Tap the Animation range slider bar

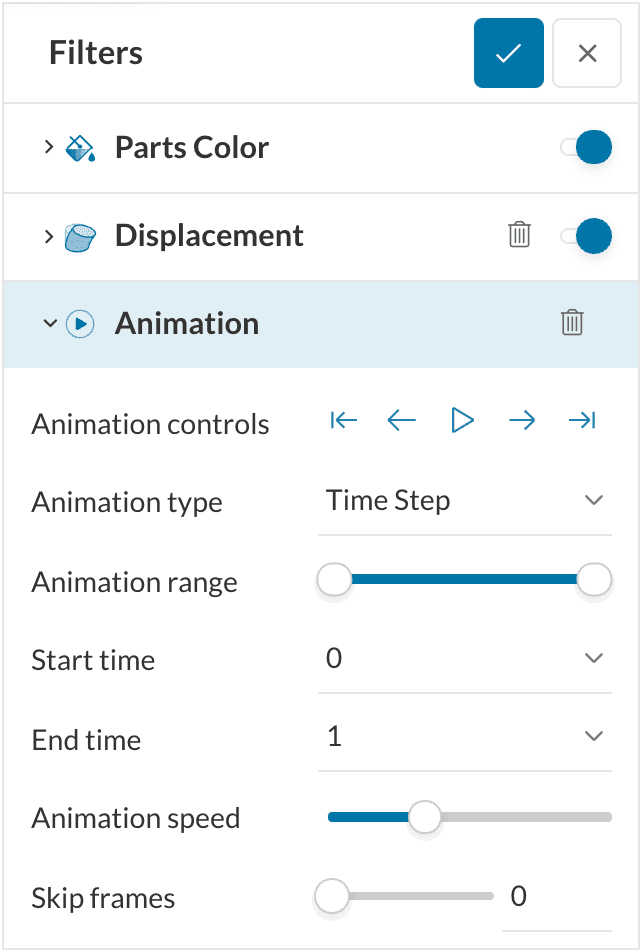point(464,579)
